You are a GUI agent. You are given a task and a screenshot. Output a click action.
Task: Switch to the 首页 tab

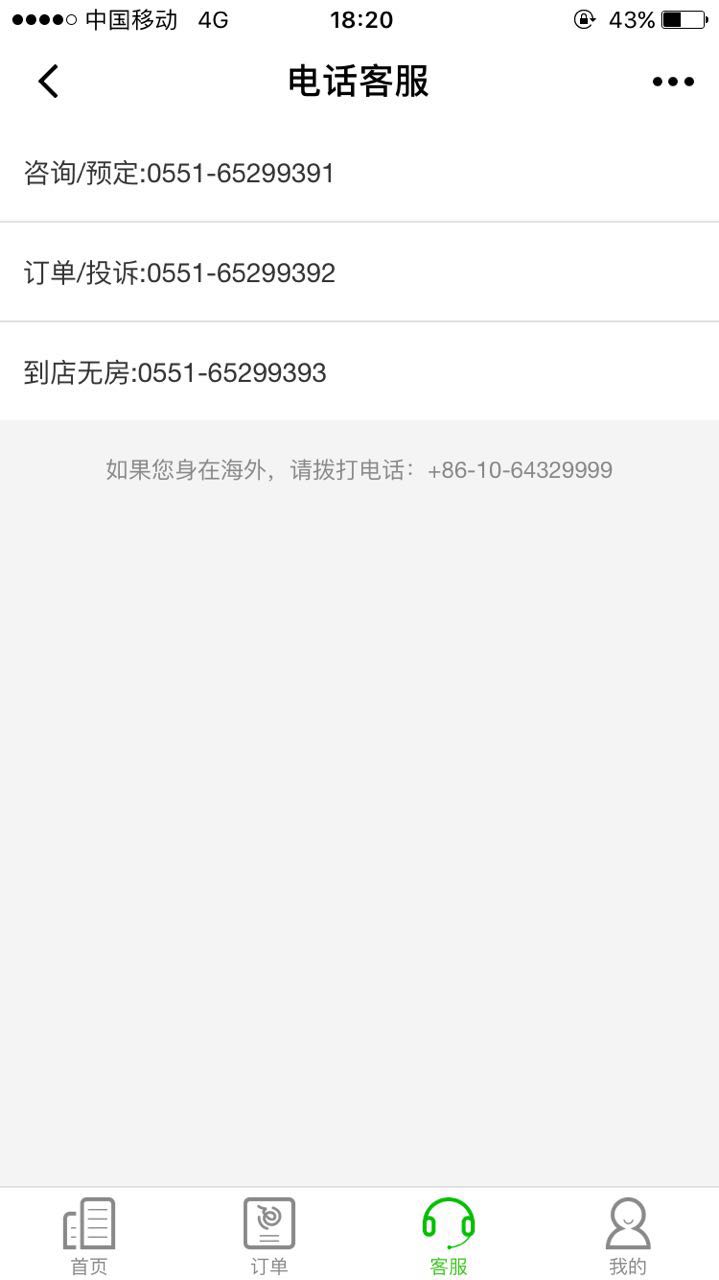pos(89,1236)
